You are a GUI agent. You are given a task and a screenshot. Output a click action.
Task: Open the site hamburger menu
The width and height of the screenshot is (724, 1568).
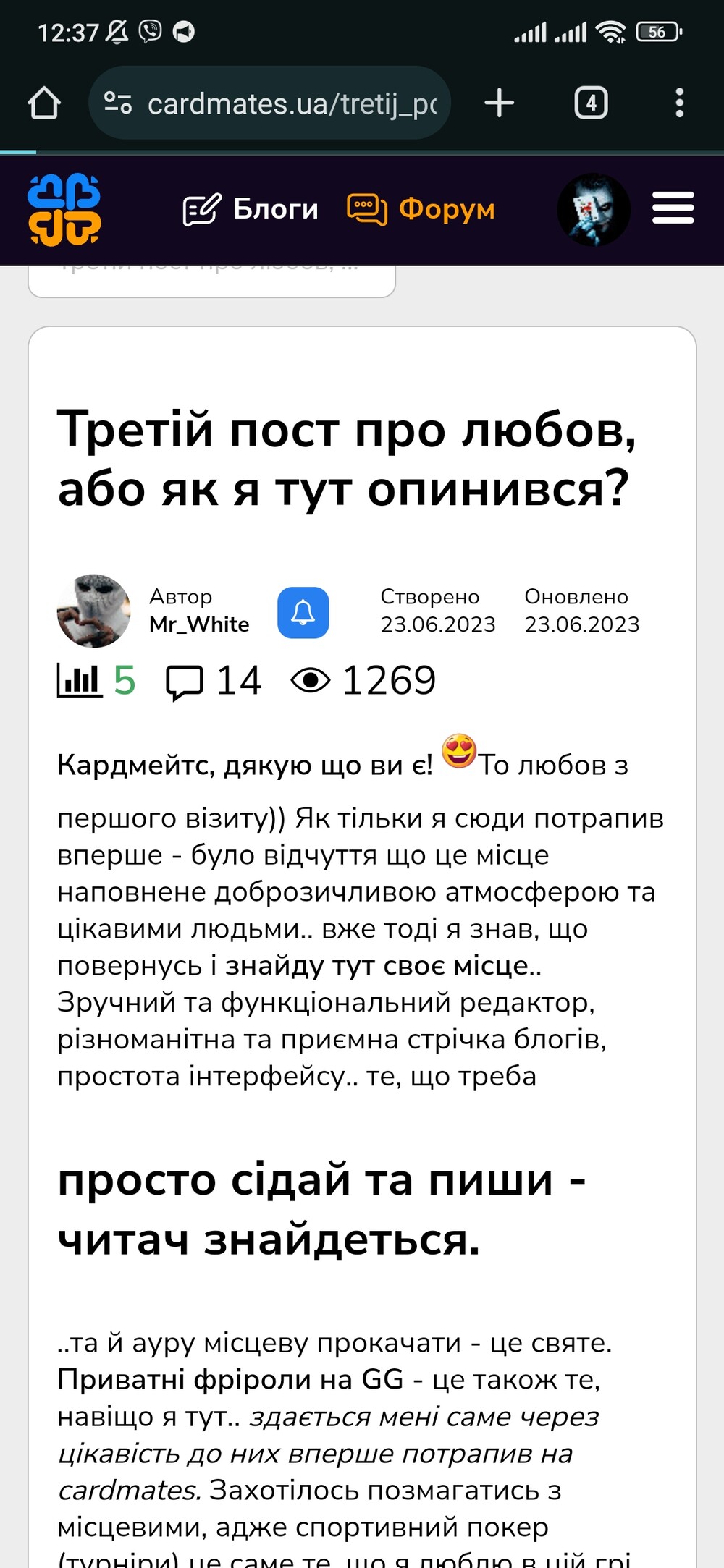(673, 208)
